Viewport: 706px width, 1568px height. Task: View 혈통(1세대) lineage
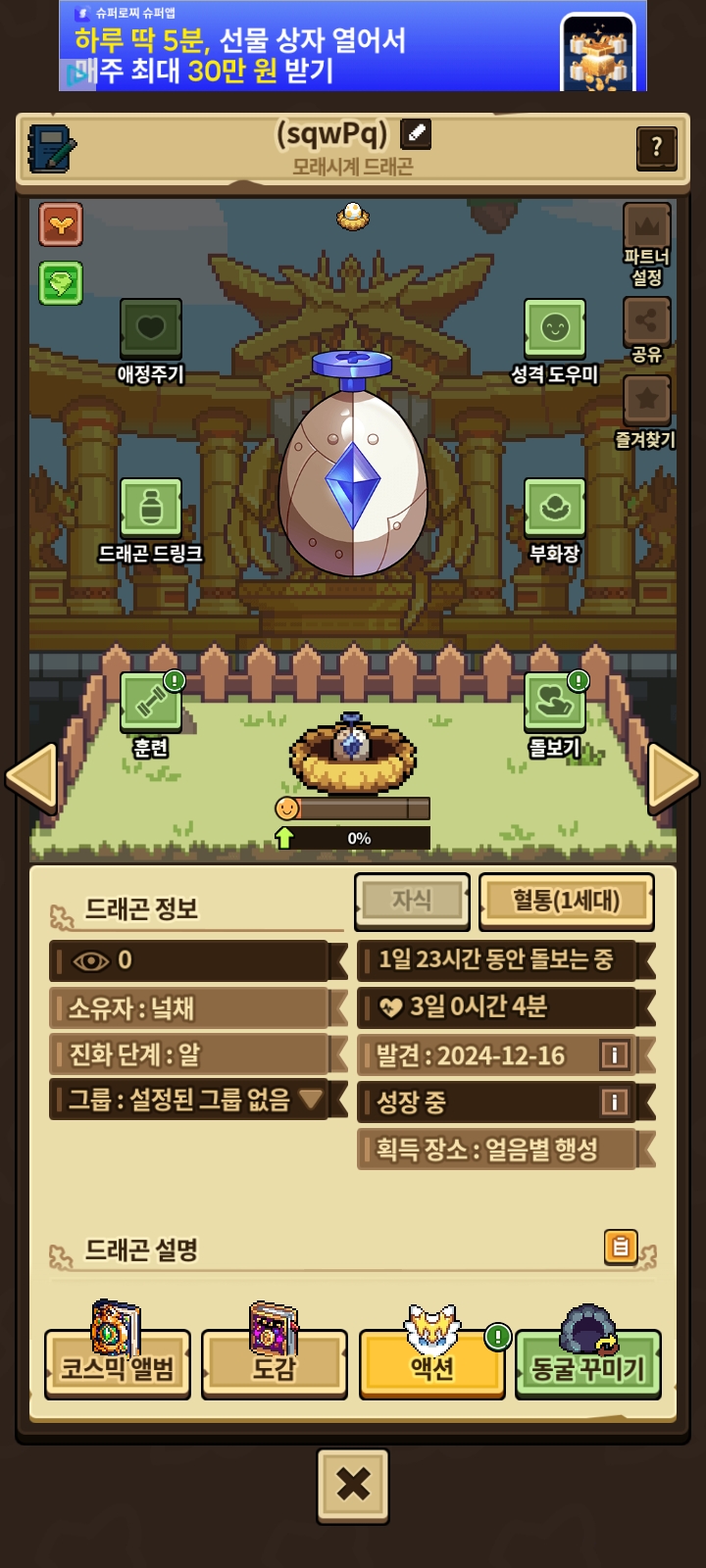[566, 901]
